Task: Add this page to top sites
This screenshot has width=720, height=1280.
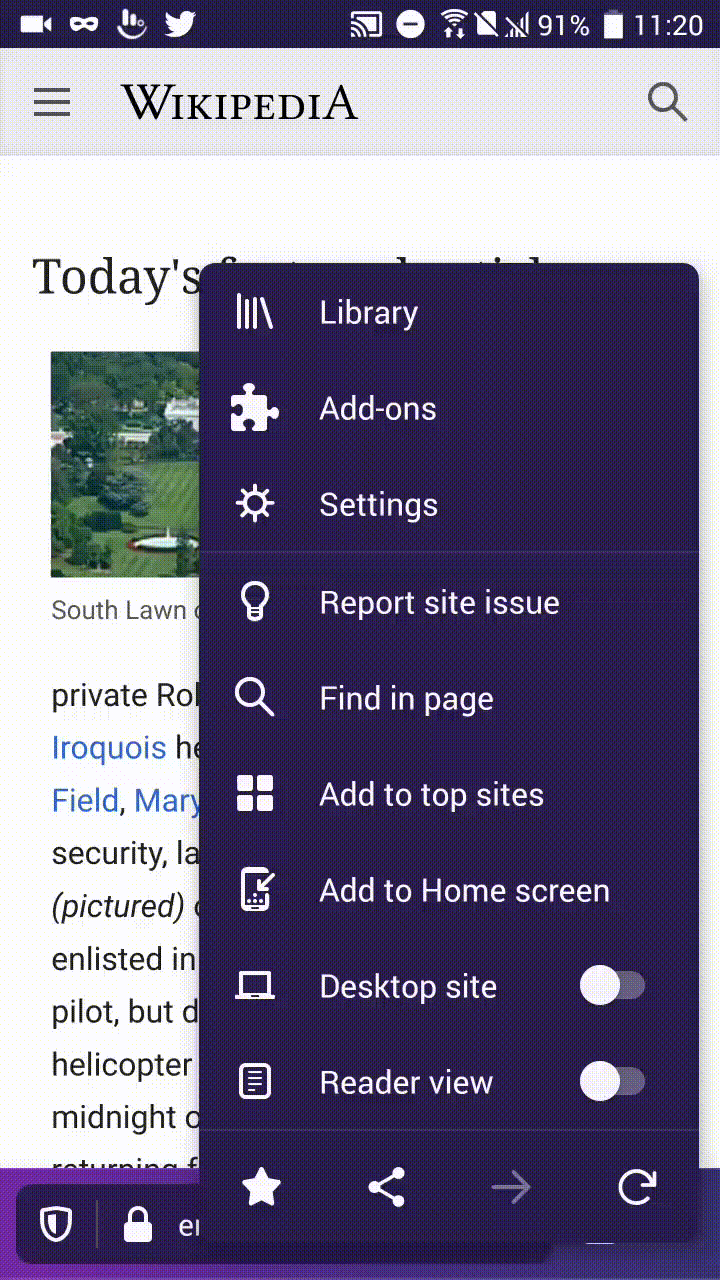Action: (431, 795)
